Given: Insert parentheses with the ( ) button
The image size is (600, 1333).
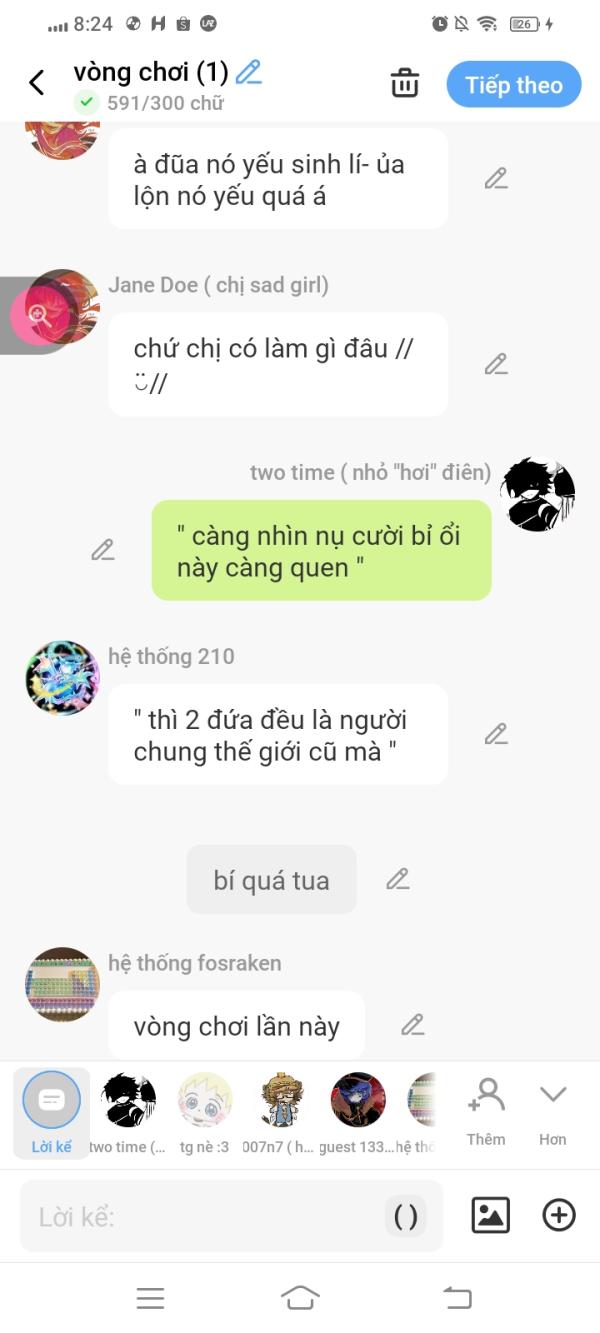Looking at the screenshot, I should pos(406,1217).
